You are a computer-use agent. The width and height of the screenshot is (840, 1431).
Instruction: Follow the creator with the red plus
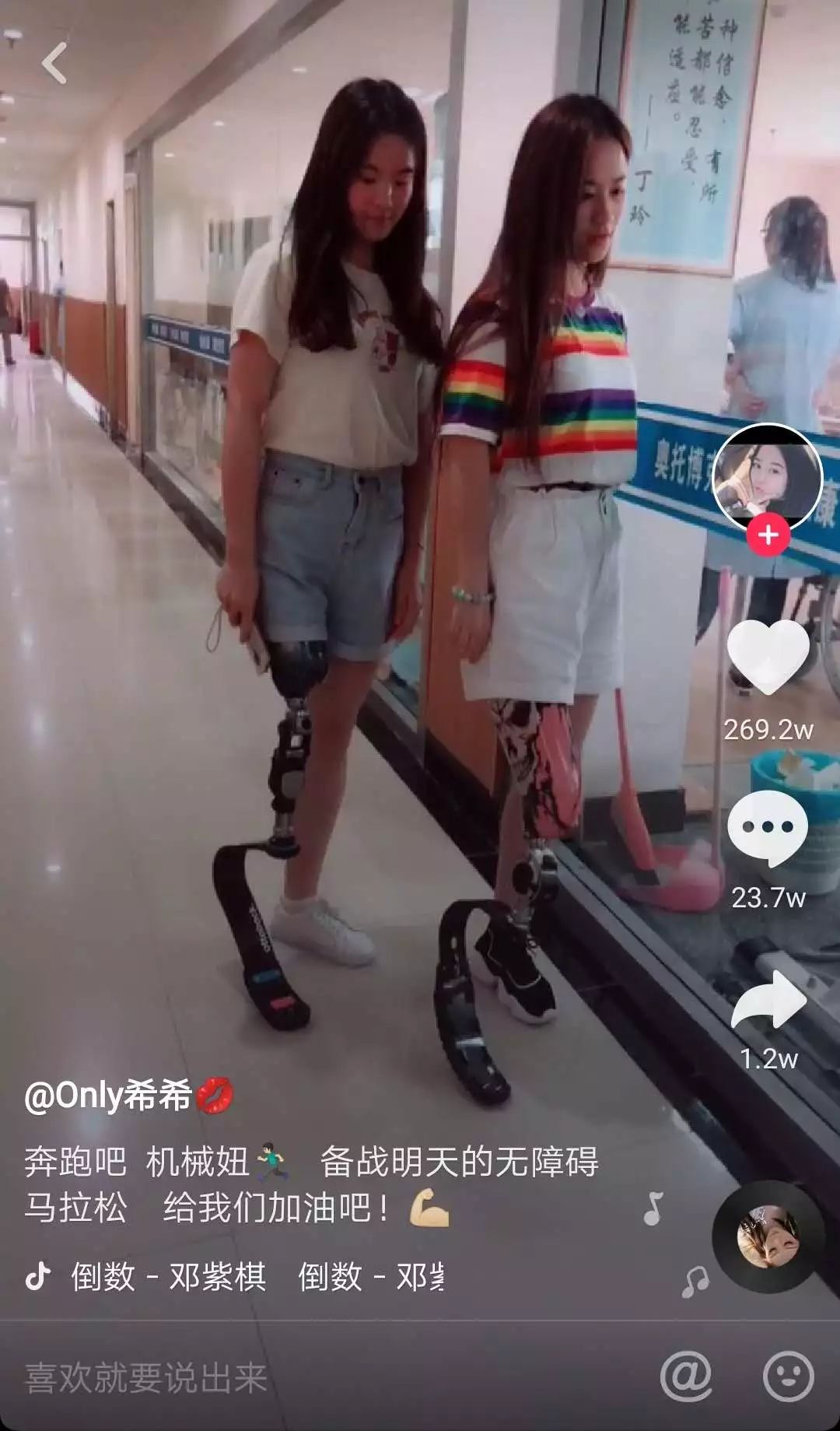pos(768,535)
